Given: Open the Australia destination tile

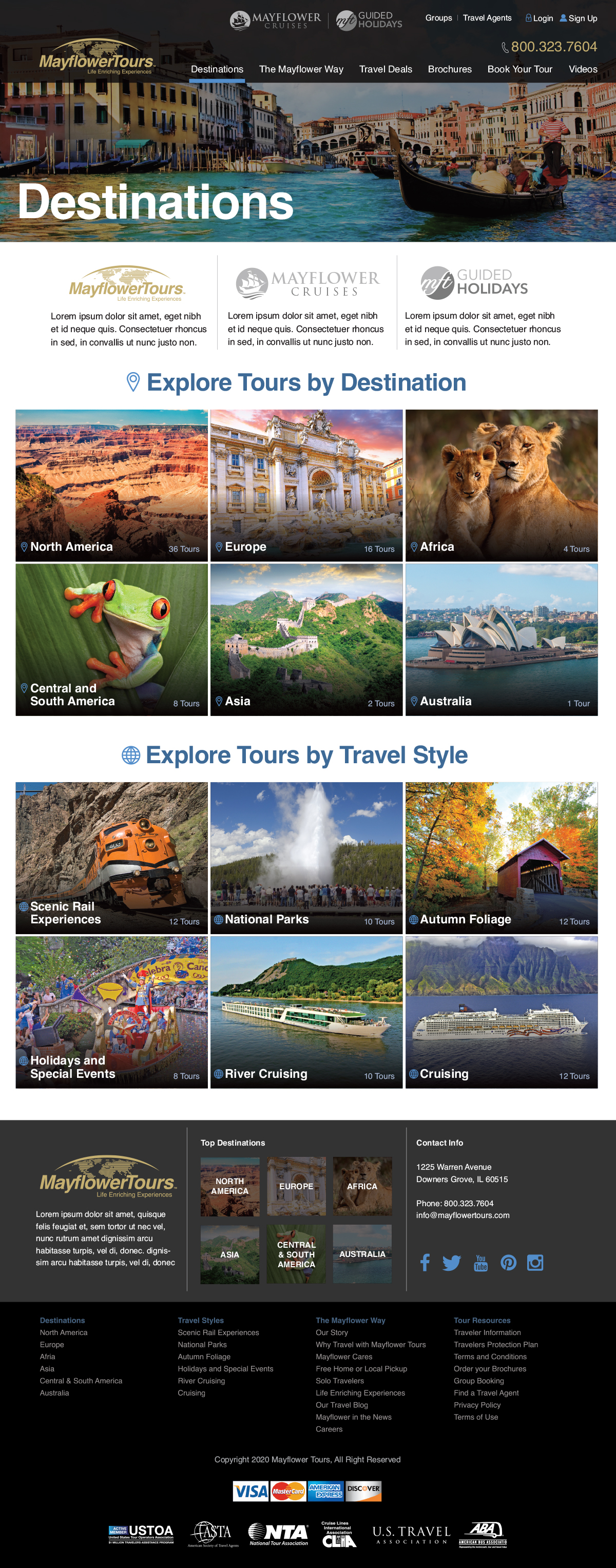Looking at the screenshot, I should tap(501, 639).
